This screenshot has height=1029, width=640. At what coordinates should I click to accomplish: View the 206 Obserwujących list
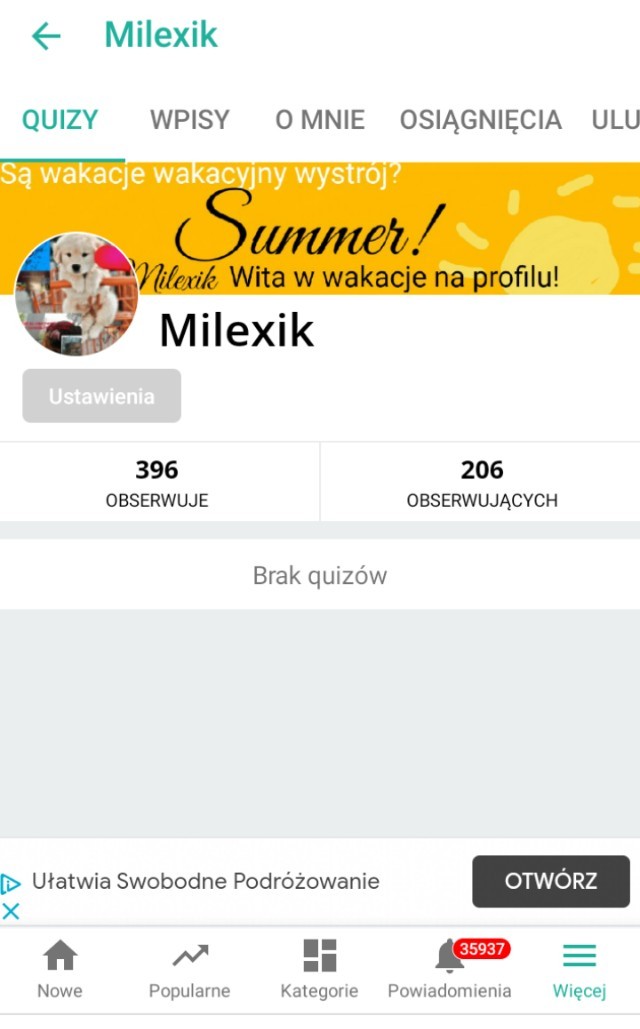(482, 482)
